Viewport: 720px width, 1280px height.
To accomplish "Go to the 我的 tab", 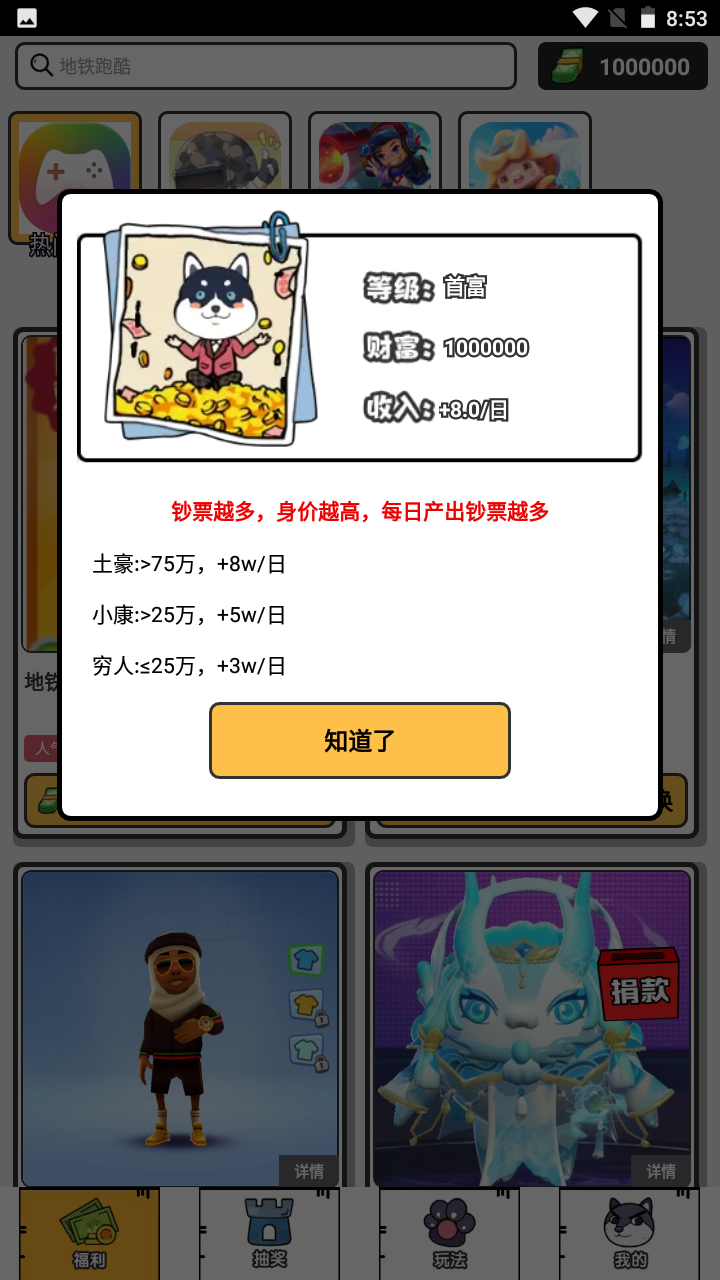I will coord(629,1234).
